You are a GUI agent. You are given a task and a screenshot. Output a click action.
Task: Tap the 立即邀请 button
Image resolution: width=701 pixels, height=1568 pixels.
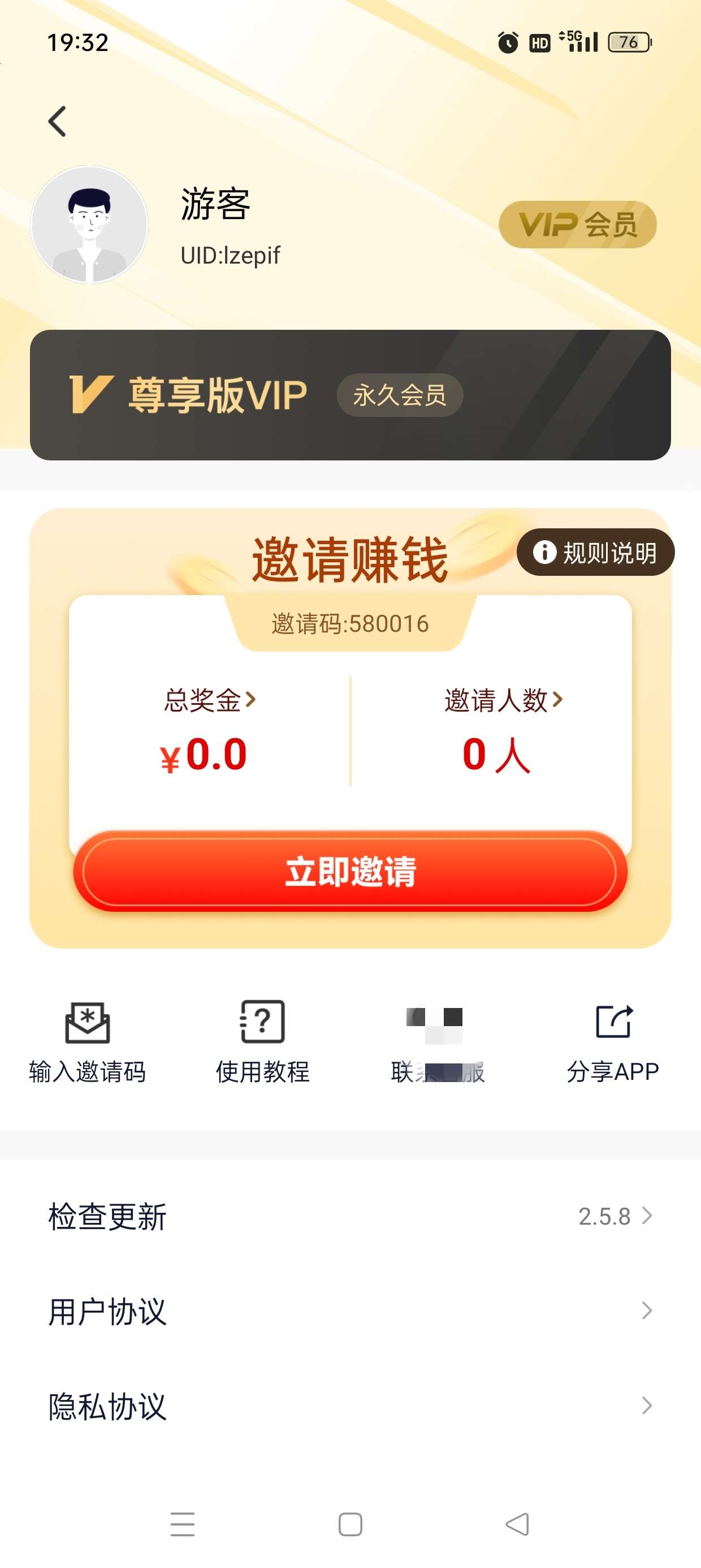pos(350,873)
